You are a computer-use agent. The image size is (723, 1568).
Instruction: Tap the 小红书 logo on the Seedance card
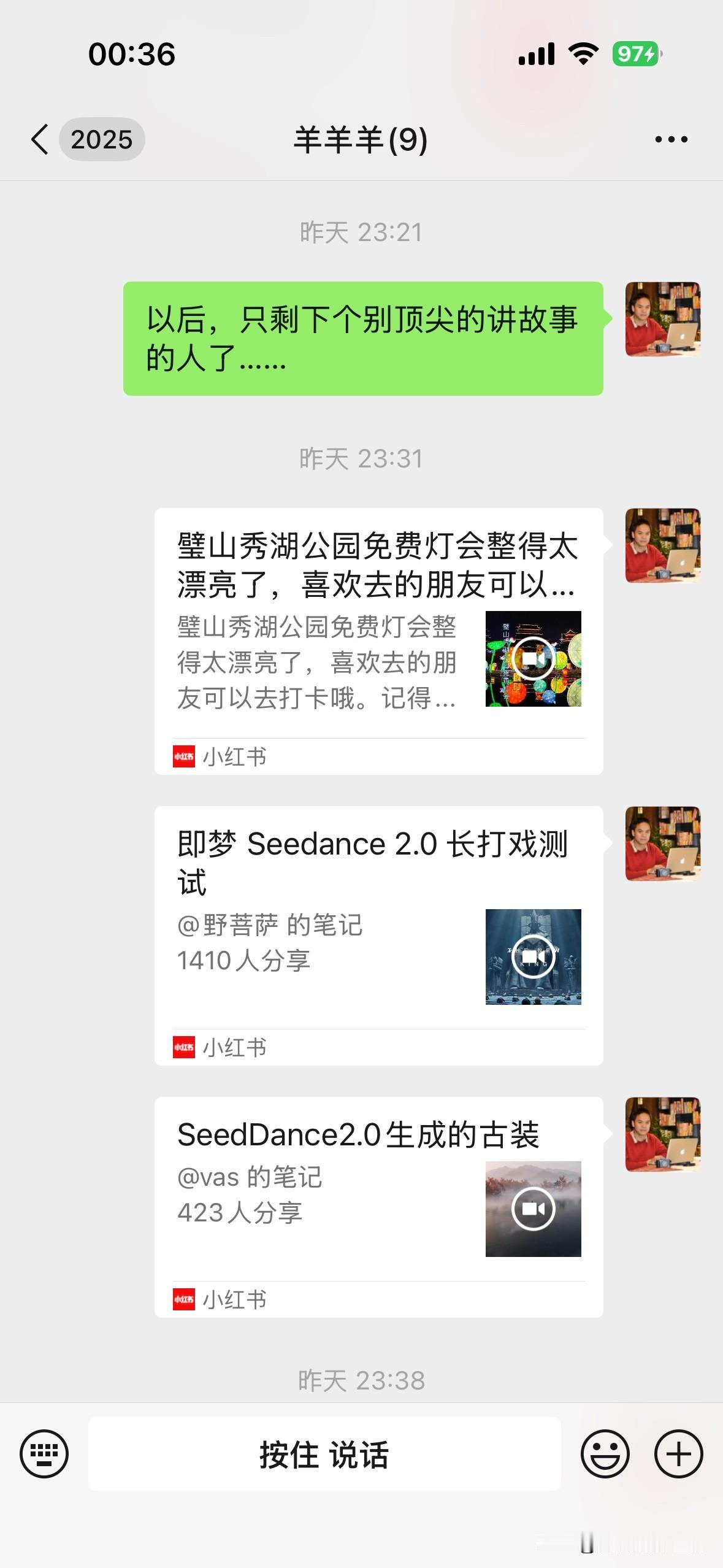[x=183, y=1048]
